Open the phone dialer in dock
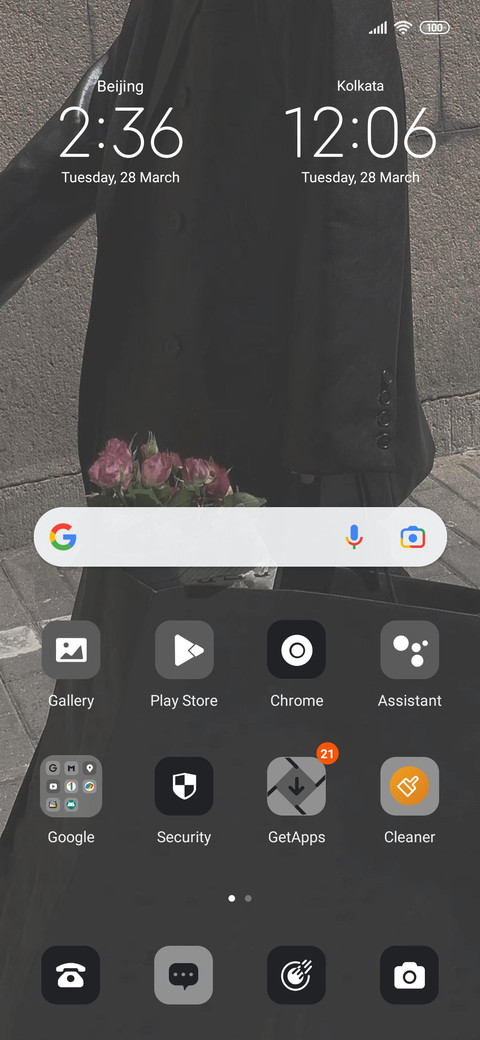This screenshot has height=1040, width=480. pos(71,975)
